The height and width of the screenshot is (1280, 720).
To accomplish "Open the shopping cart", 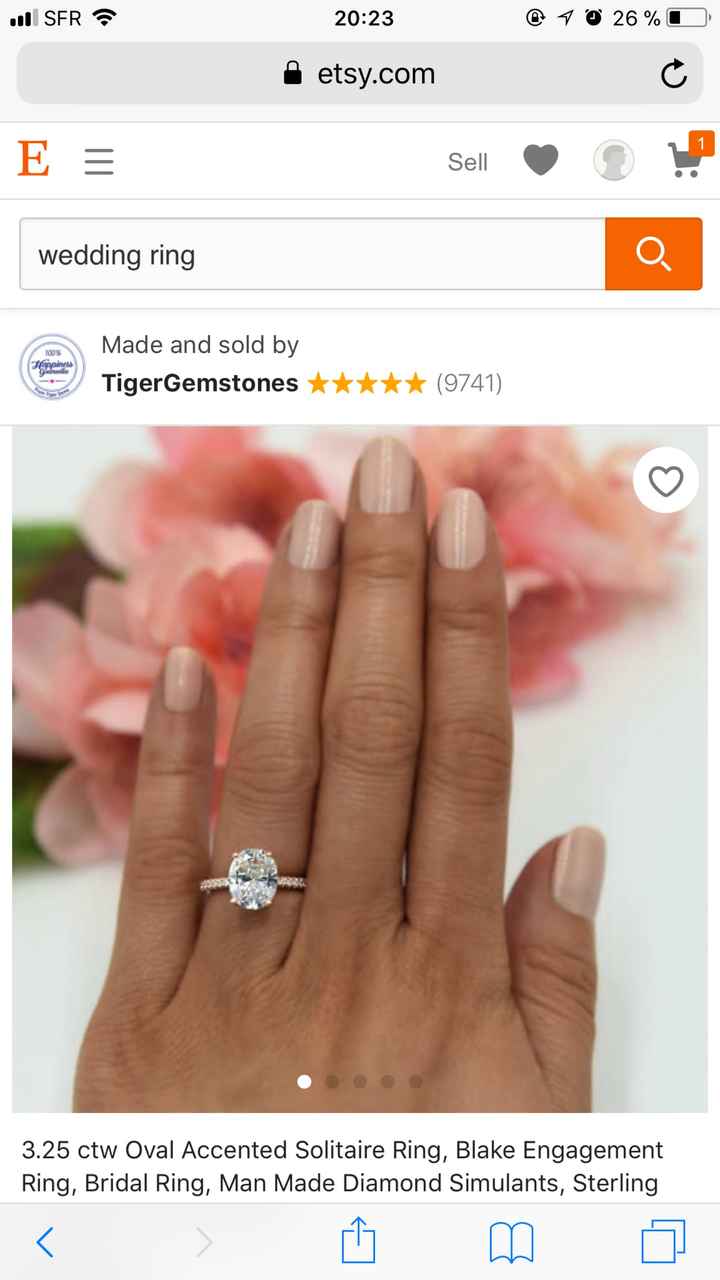I will click(x=686, y=160).
